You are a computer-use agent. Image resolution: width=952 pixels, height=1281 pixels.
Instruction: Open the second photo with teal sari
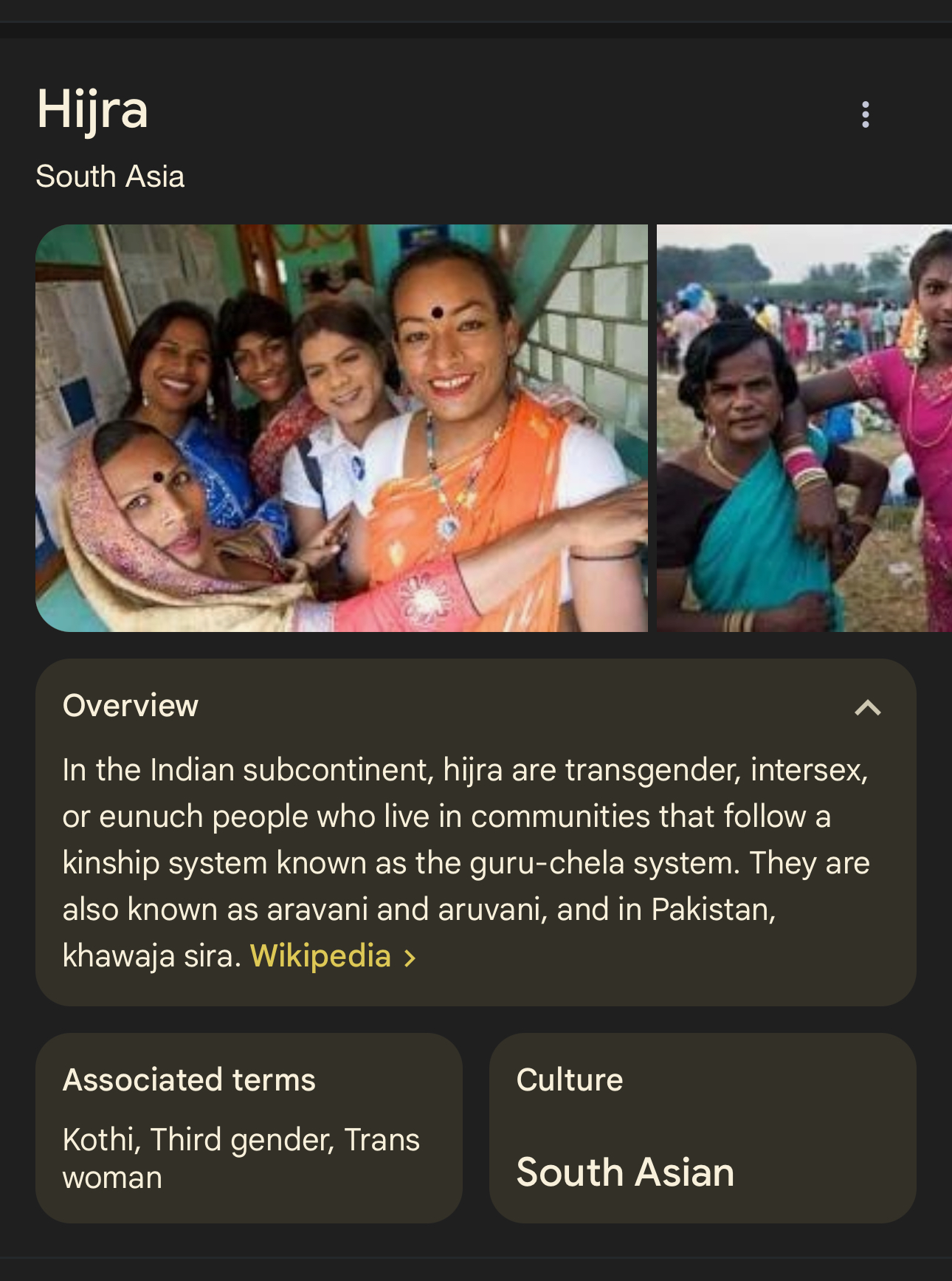(803, 428)
